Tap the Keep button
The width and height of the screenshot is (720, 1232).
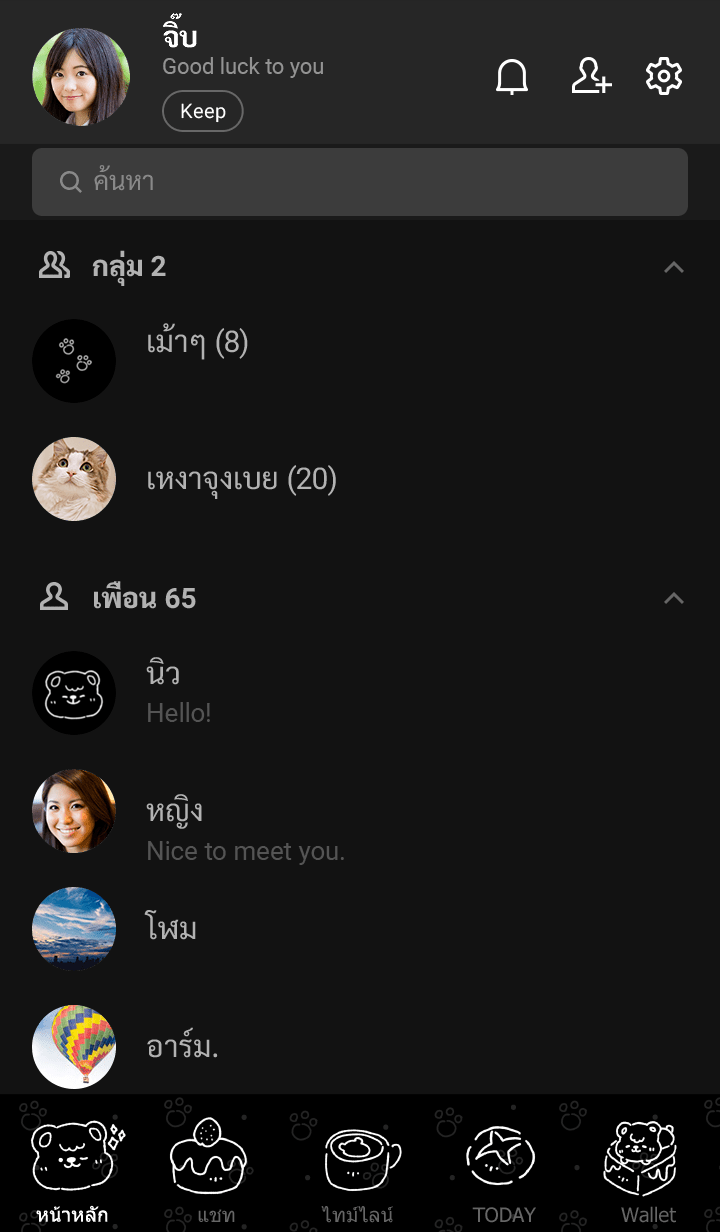[203, 111]
